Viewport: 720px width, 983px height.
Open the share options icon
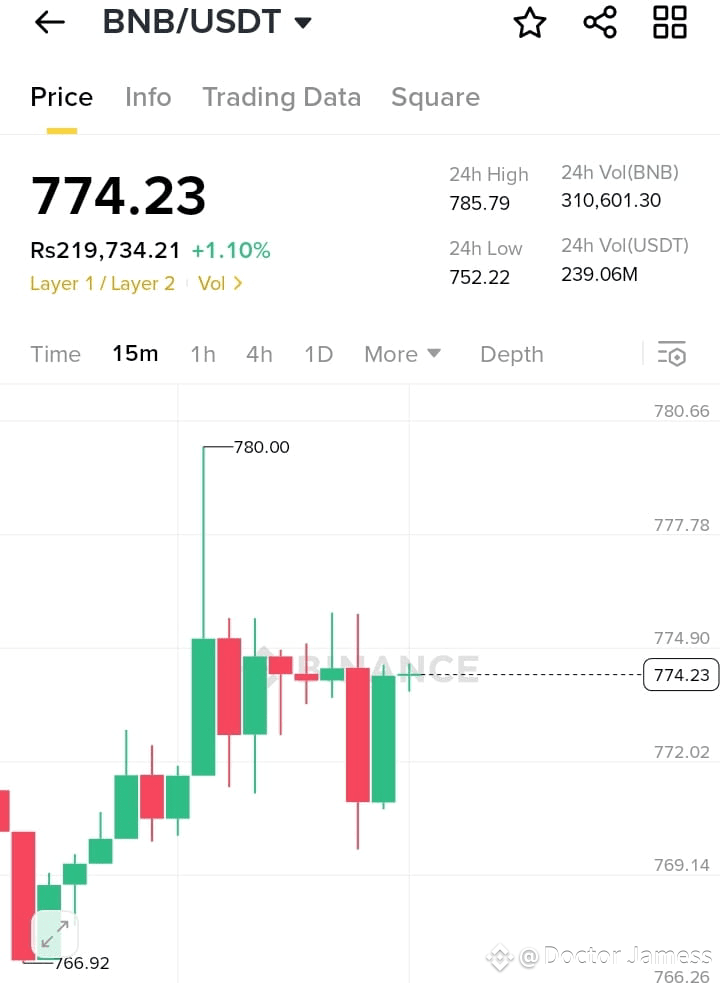click(599, 22)
